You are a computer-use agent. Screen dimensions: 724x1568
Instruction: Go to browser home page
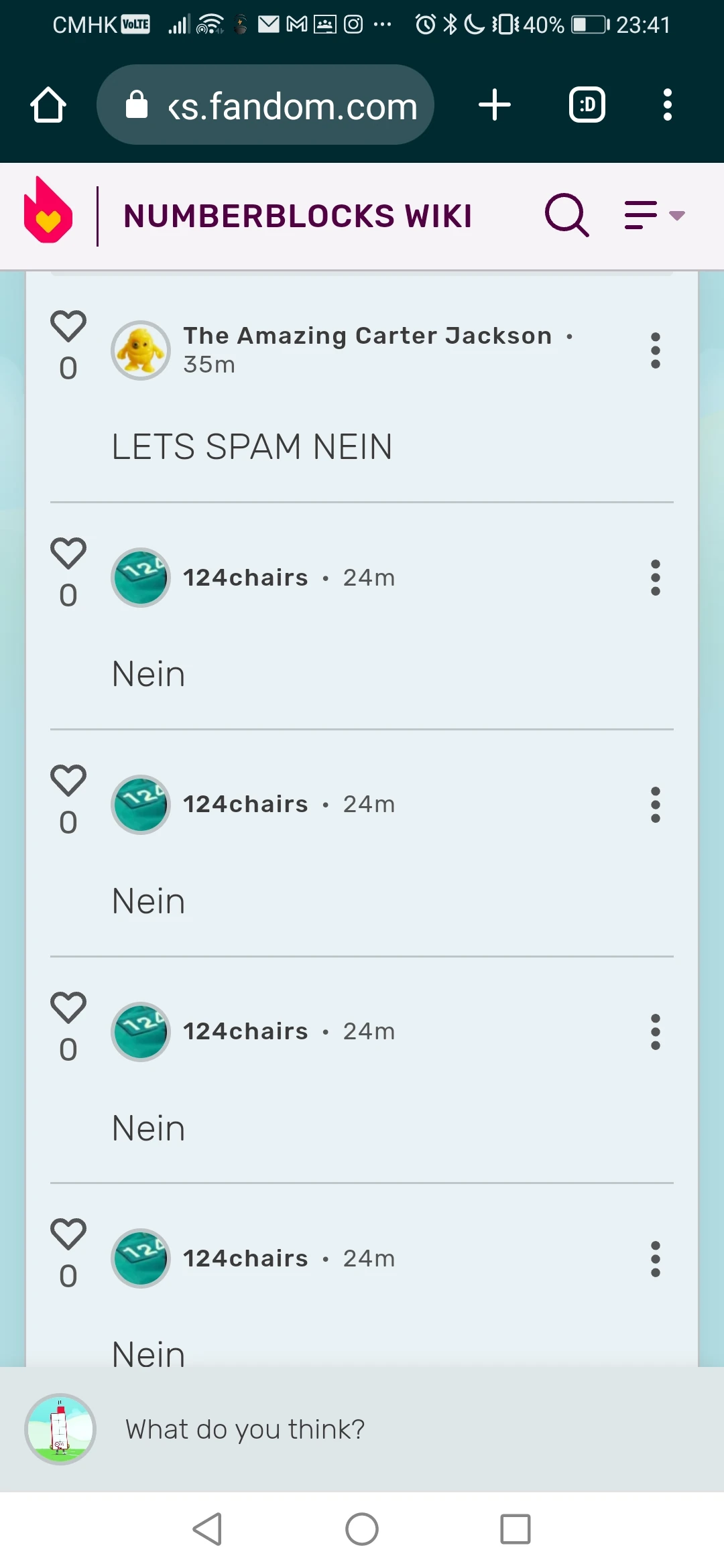point(48,105)
